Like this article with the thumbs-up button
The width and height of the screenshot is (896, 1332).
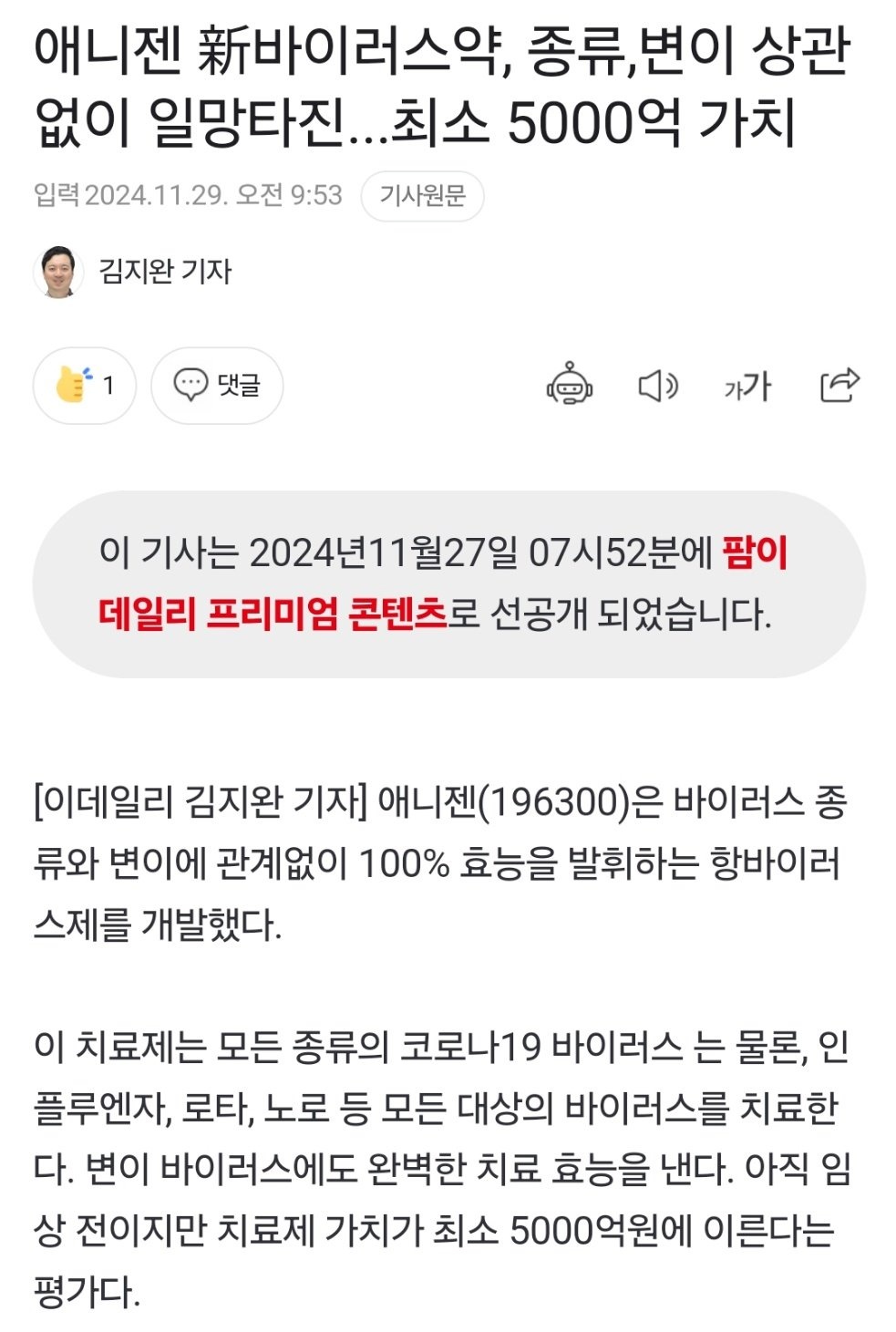[x=84, y=386]
